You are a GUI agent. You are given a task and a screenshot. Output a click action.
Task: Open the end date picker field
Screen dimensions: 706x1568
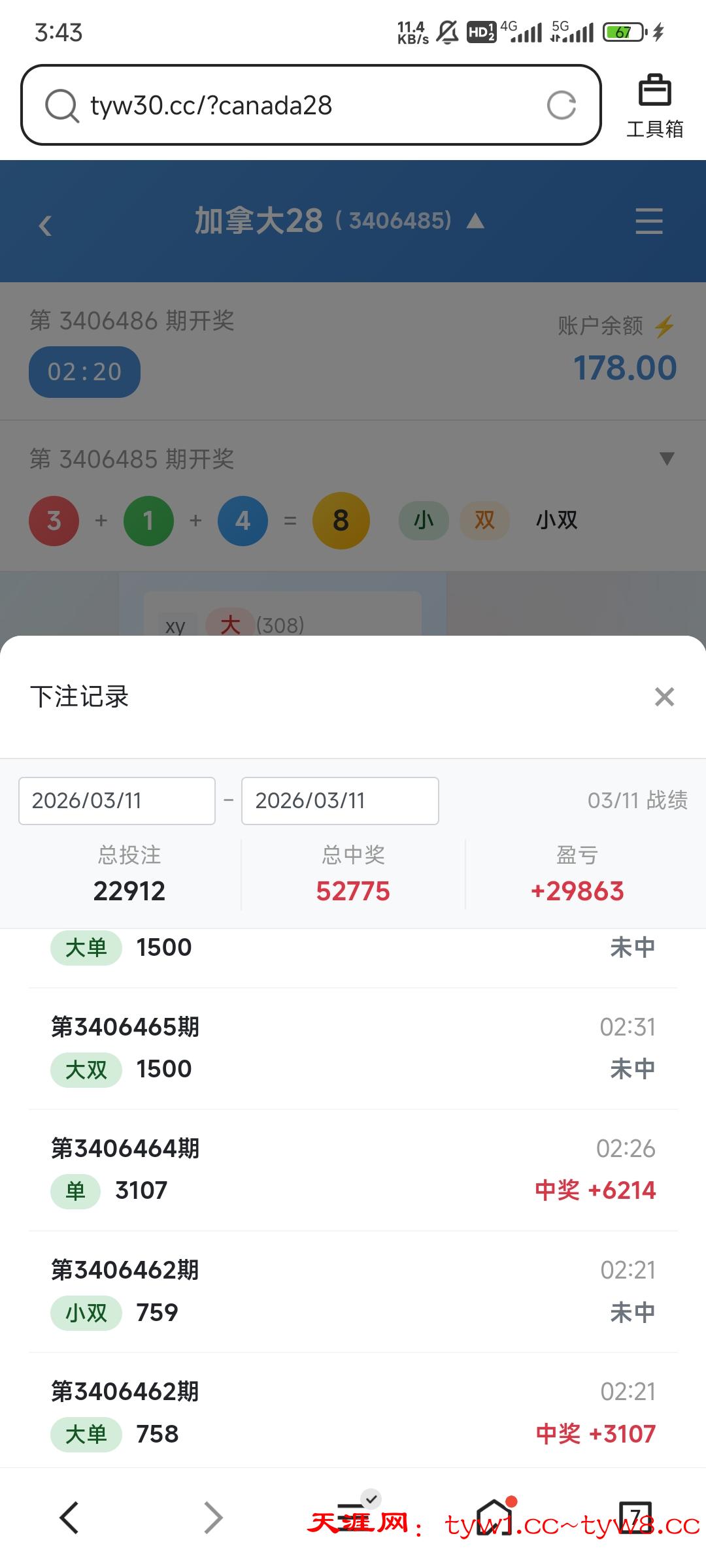coord(340,801)
